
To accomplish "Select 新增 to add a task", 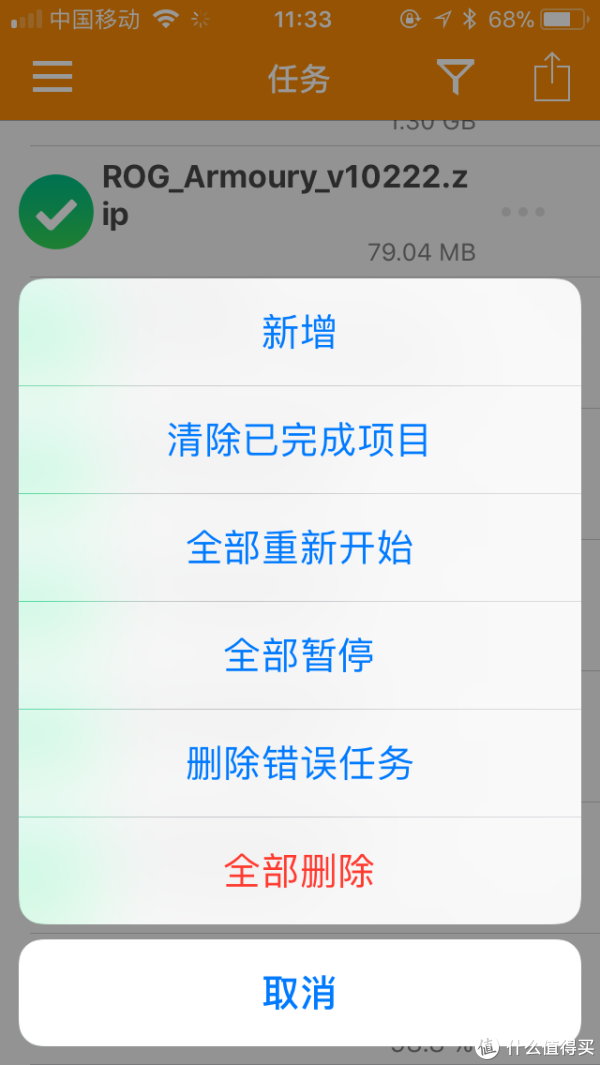I will click(x=299, y=333).
